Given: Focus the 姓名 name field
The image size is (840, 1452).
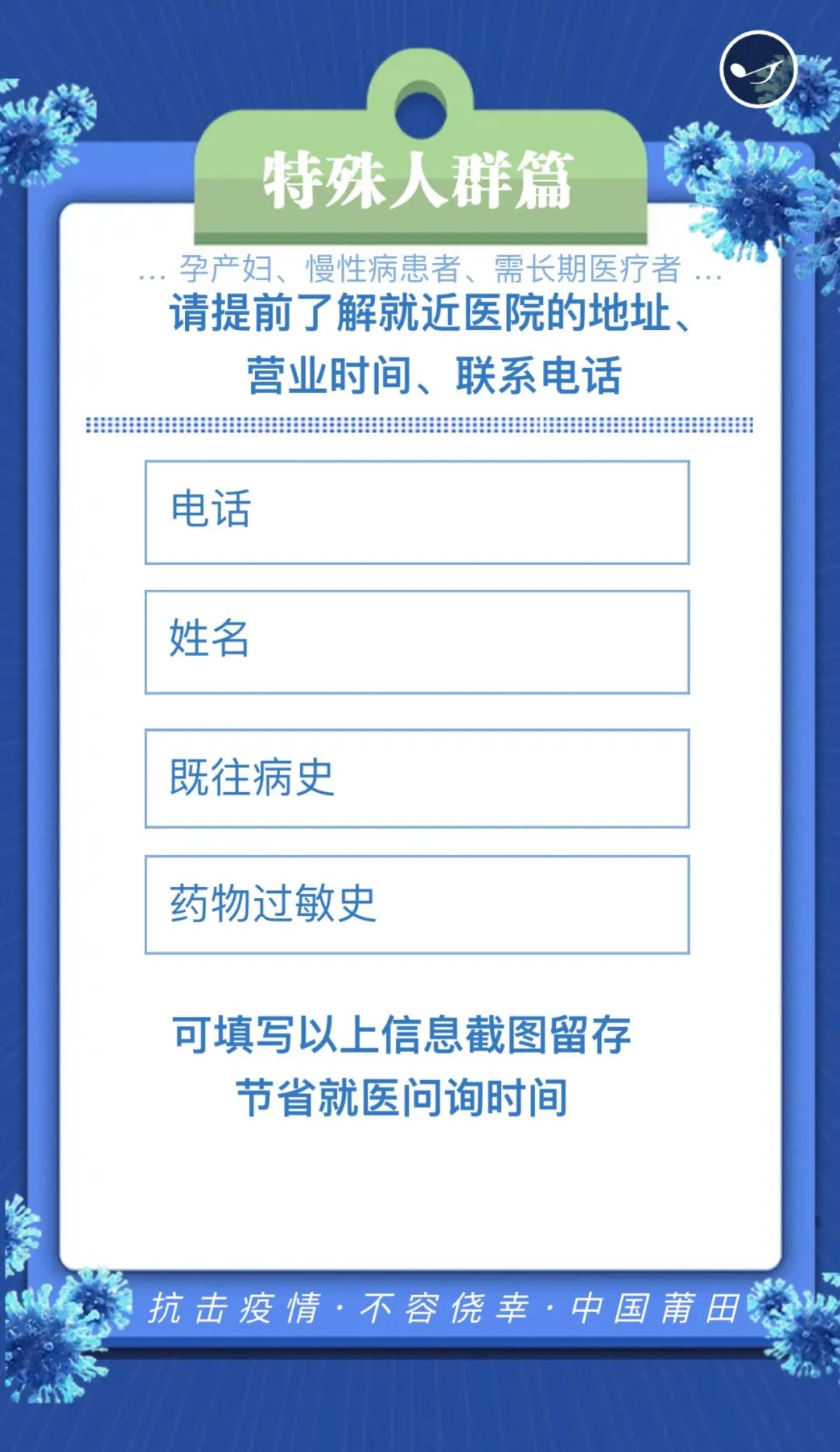Looking at the screenshot, I should 417,642.
